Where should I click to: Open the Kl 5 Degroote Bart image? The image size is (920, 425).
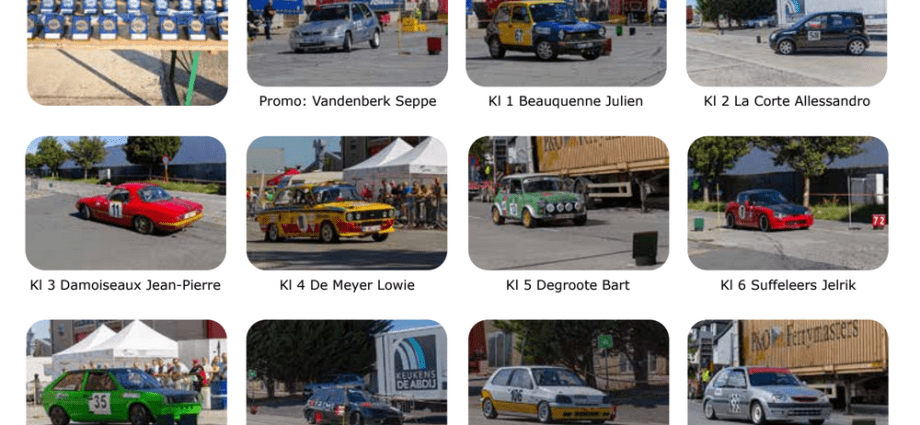tap(568, 203)
